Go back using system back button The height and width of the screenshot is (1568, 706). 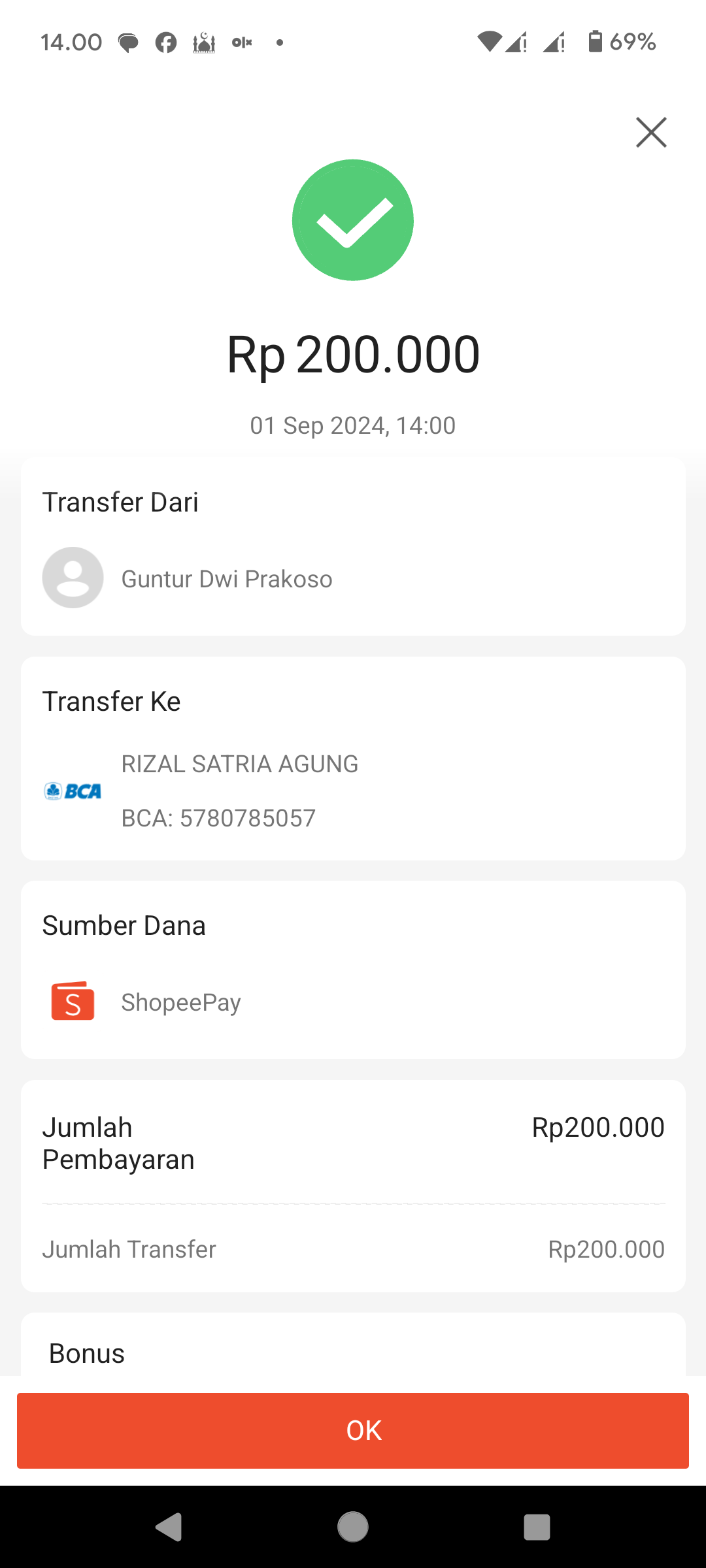(x=169, y=1527)
